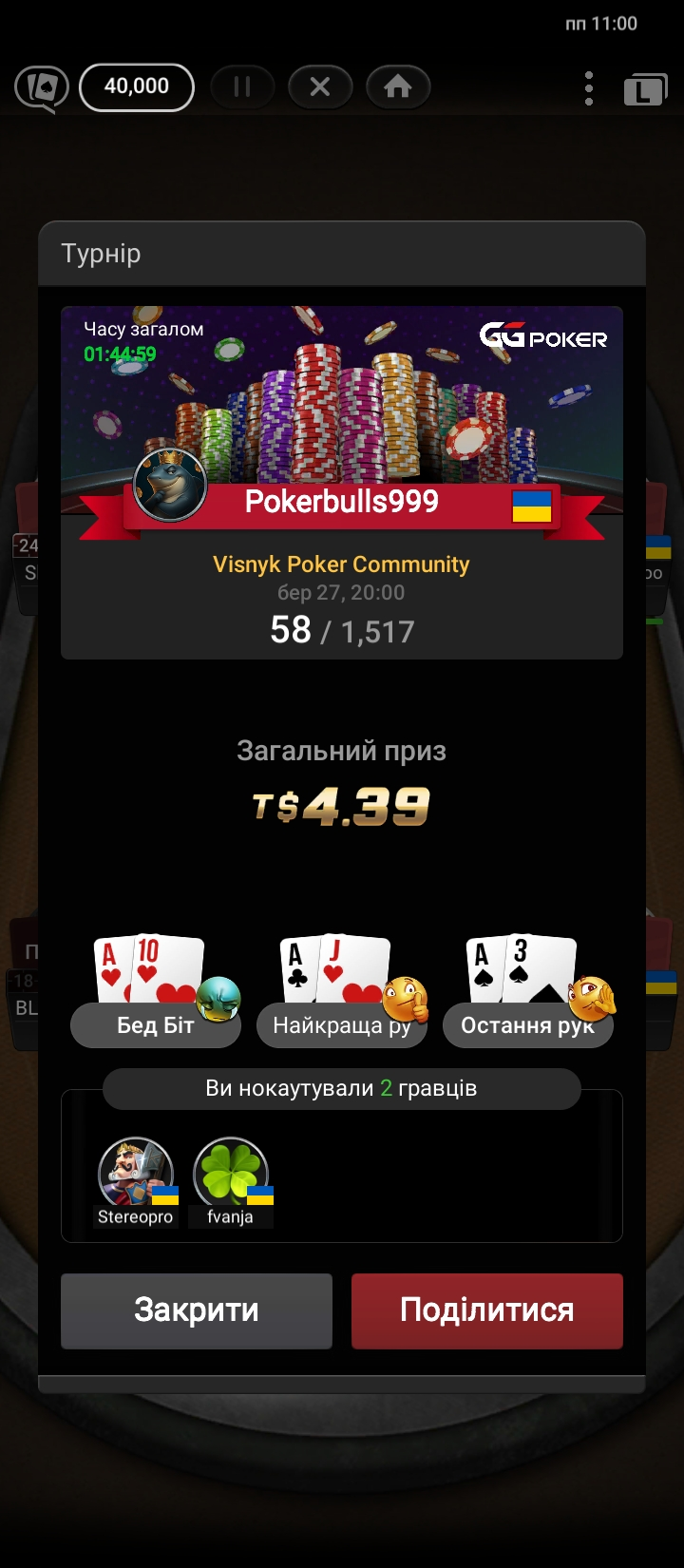Viewport: 684px width, 1568px height.
Task: Tap the pause icon in top bar
Action: [242, 87]
